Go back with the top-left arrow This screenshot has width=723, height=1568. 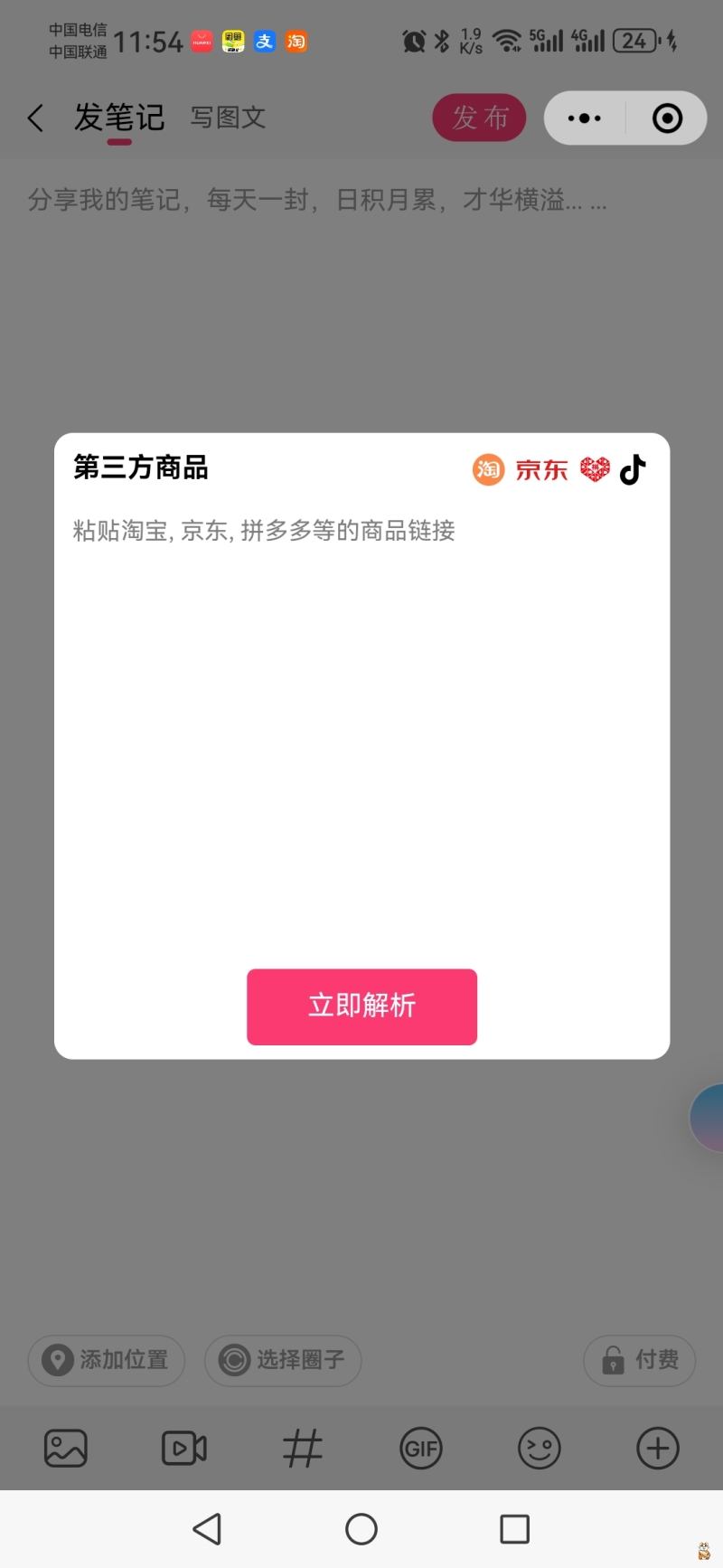[x=36, y=118]
